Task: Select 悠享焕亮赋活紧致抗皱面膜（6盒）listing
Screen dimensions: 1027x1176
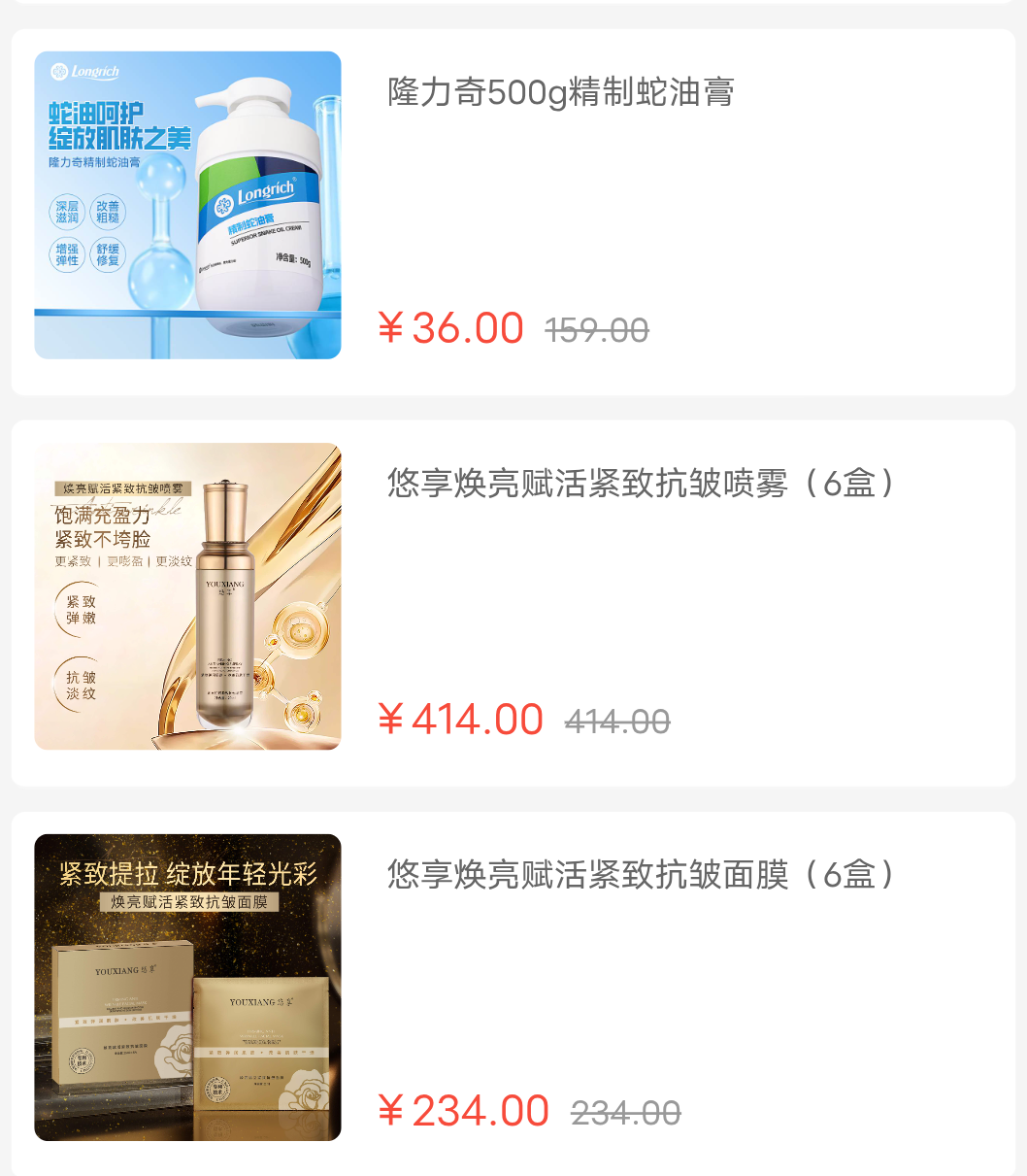Action: coord(641,875)
